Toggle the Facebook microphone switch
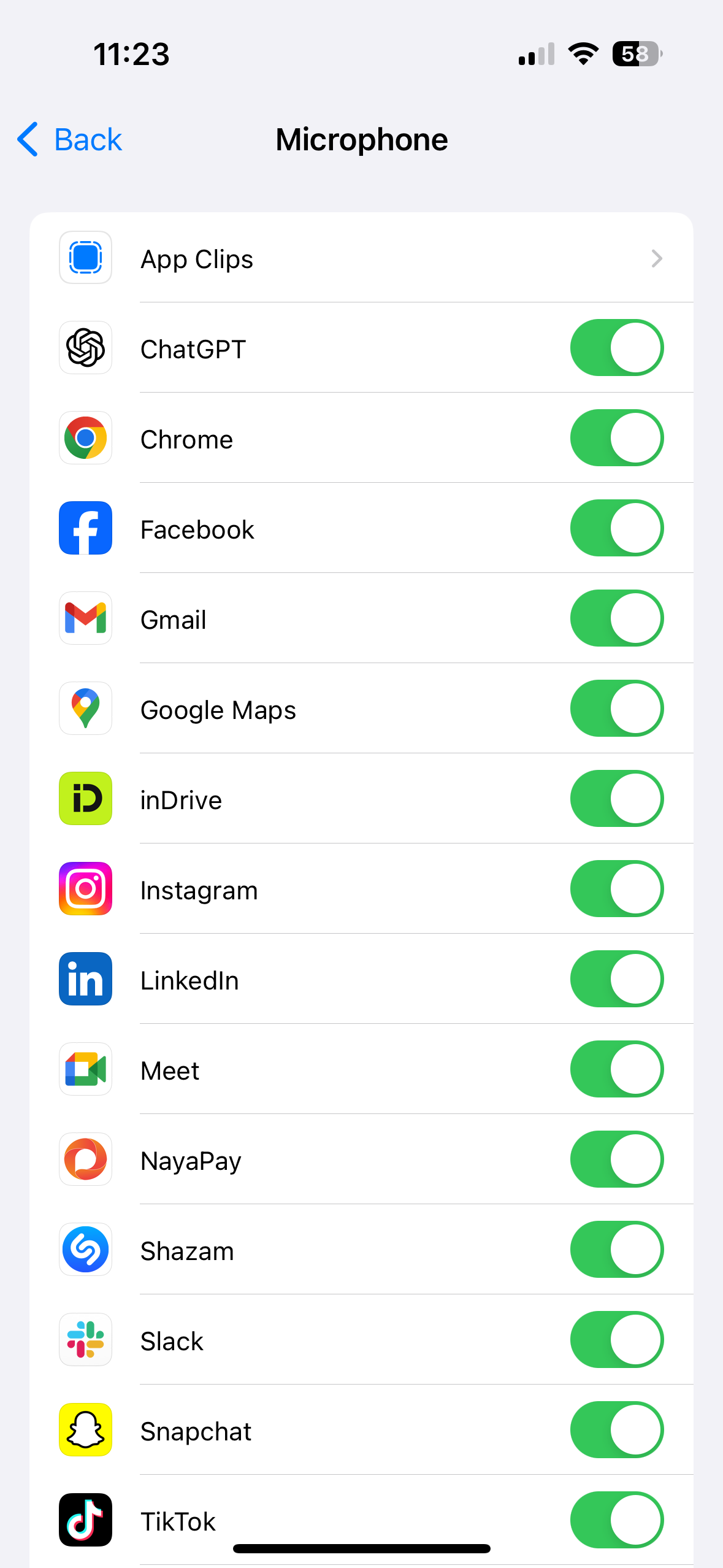Image resolution: width=723 pixels, height=1568 pixels. [x=616, y=528]
